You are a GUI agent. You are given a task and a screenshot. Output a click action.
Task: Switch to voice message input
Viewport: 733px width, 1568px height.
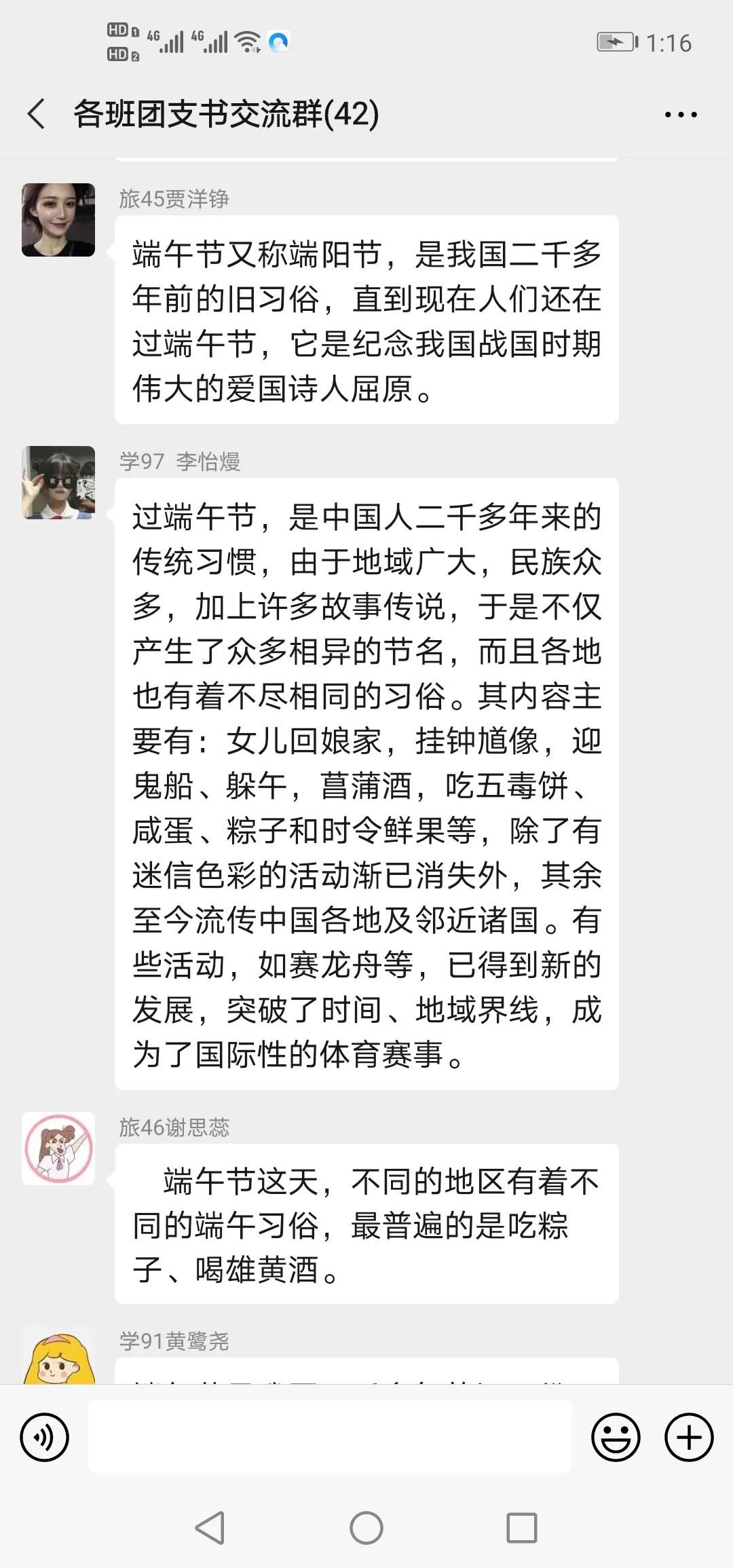[45, 1437]
